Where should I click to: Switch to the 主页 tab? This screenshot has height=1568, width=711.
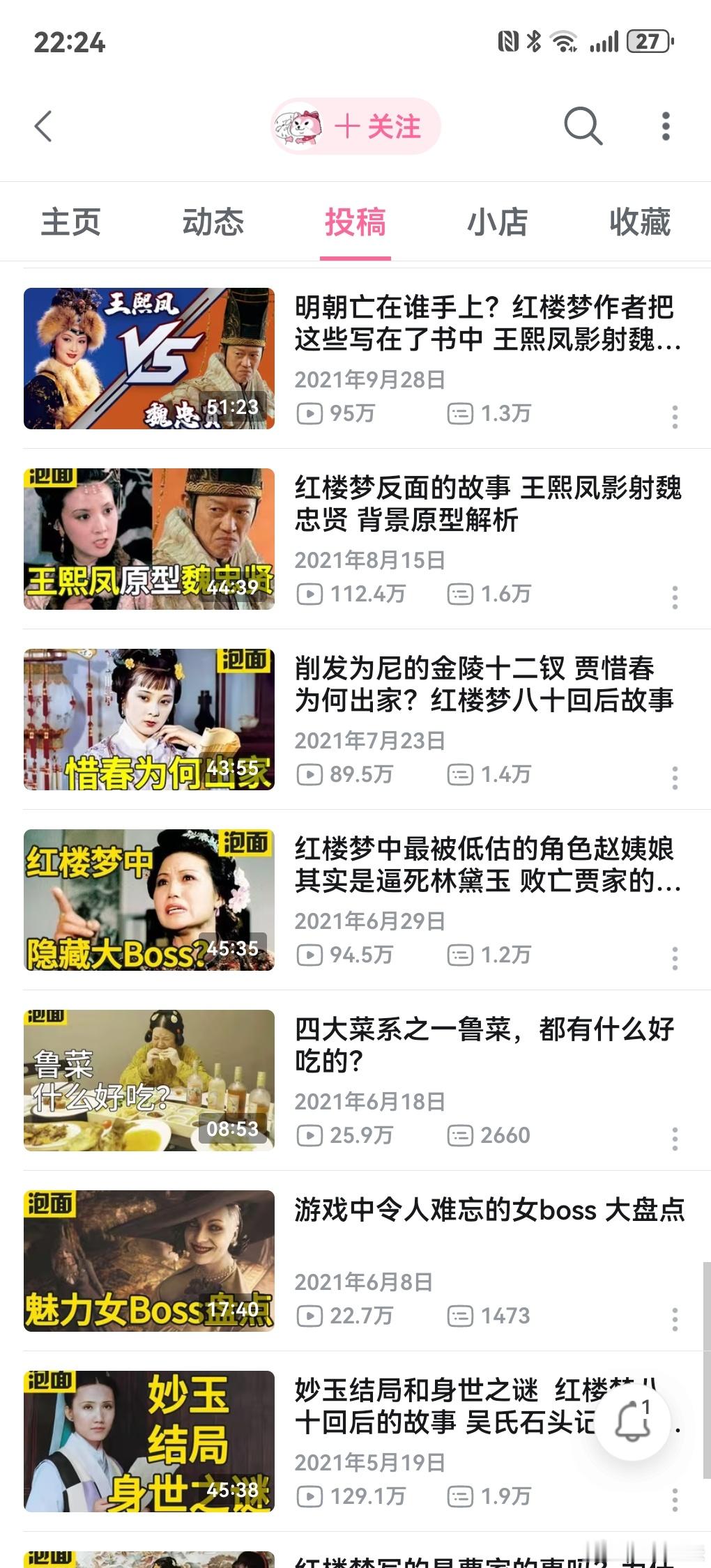71,223
